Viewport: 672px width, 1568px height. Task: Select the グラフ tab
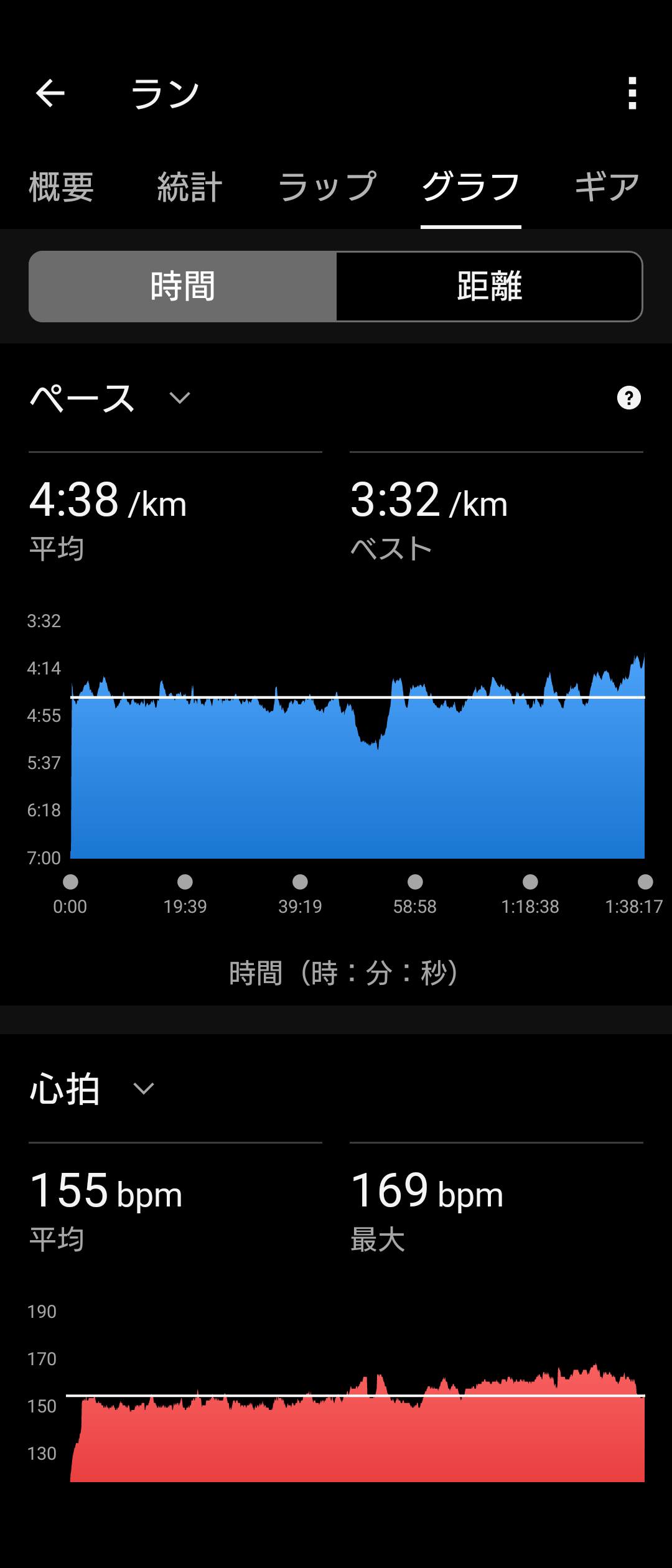[470, 187]
